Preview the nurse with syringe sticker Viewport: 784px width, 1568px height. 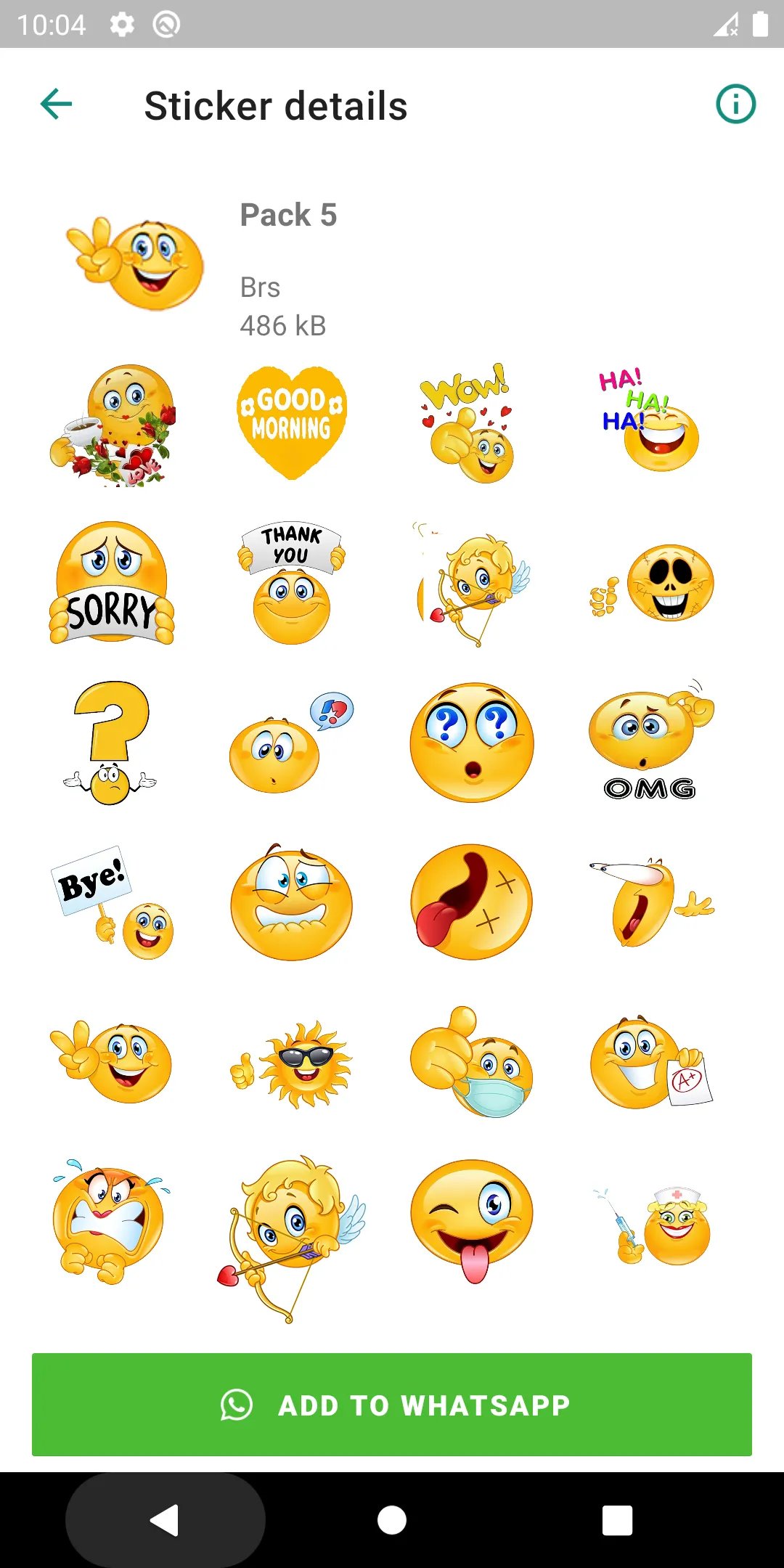point(650,1227)
